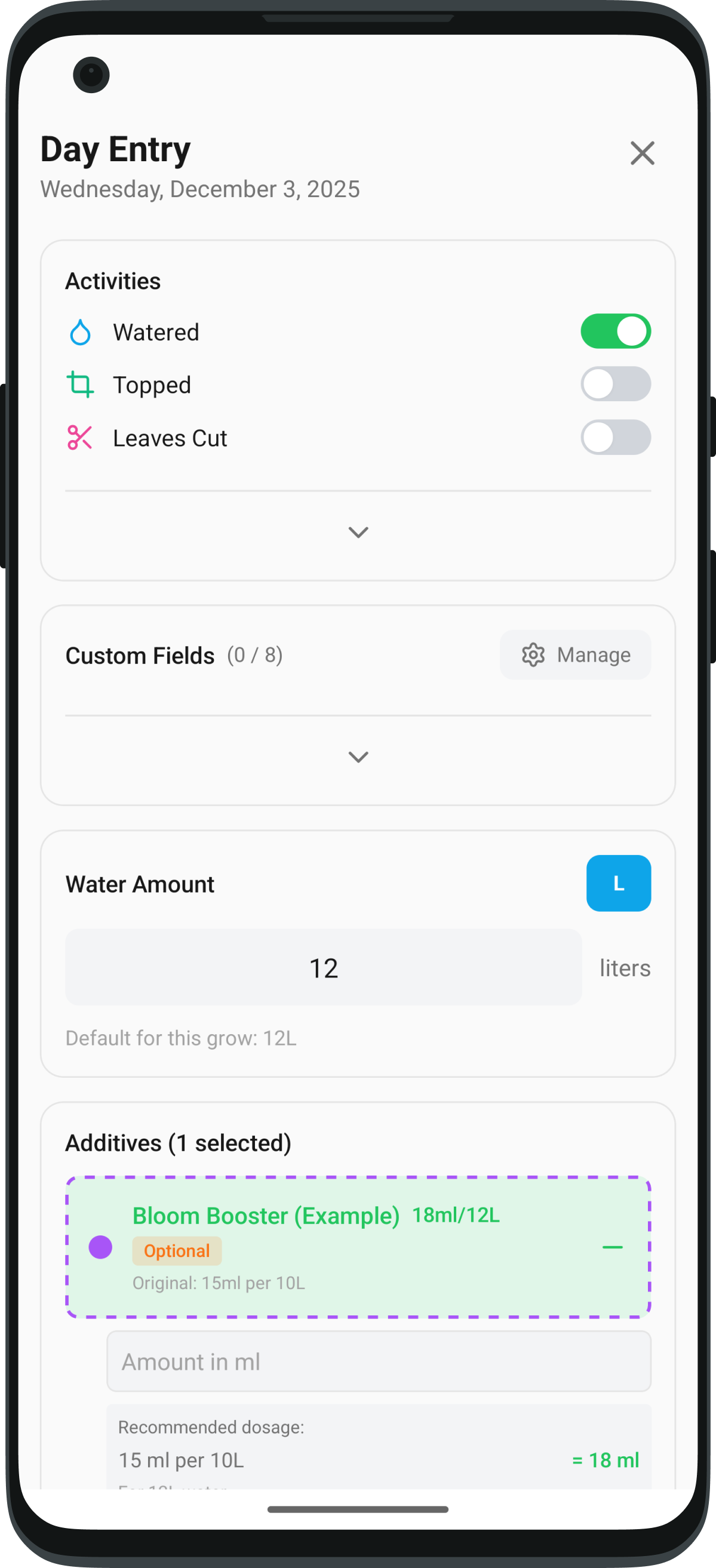Click the blue L unit icon for Water Amount
This screenshot has height=1568, width=716.
pos(619,883)
